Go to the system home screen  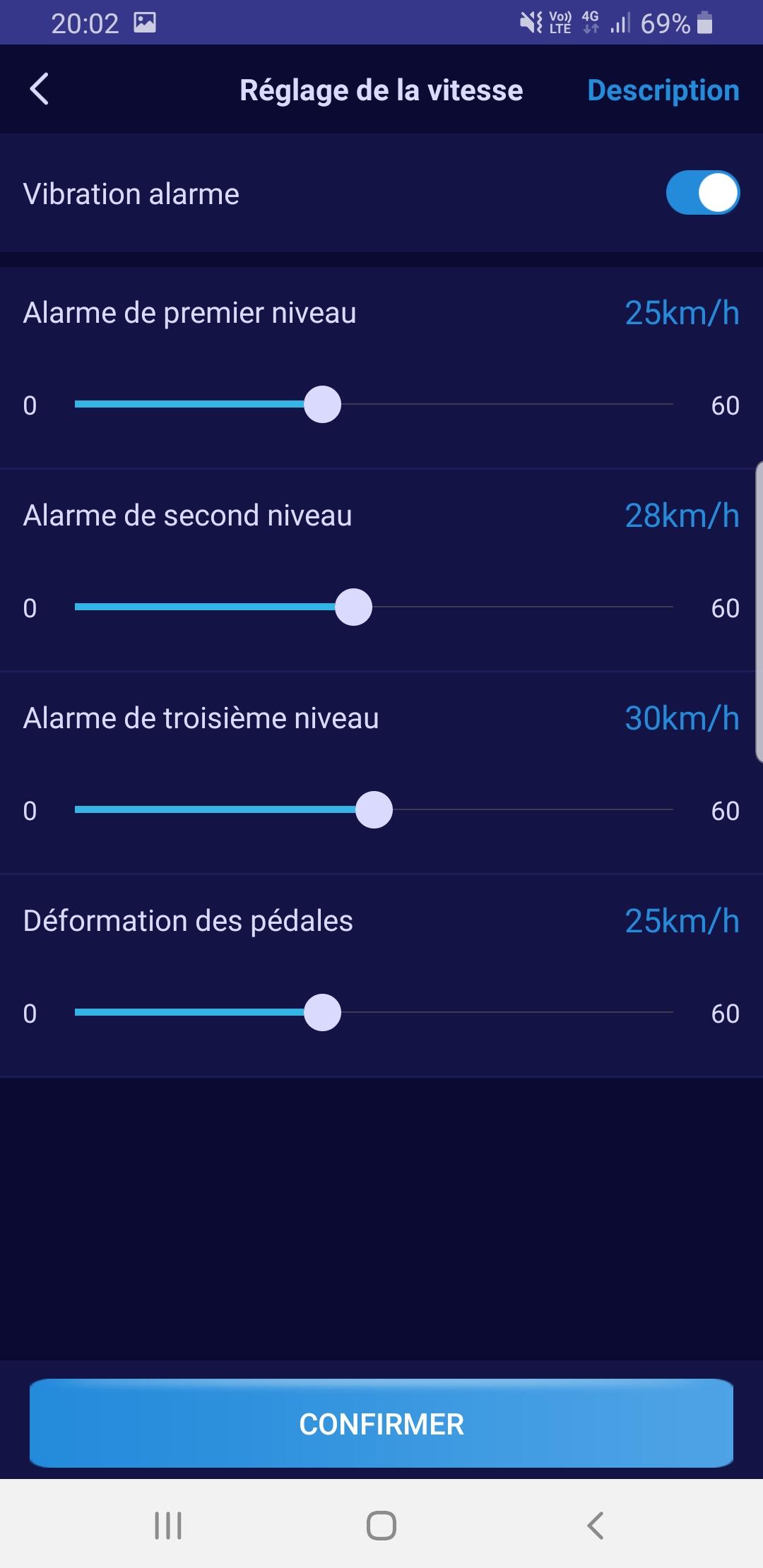click(x=381, y=1526)
